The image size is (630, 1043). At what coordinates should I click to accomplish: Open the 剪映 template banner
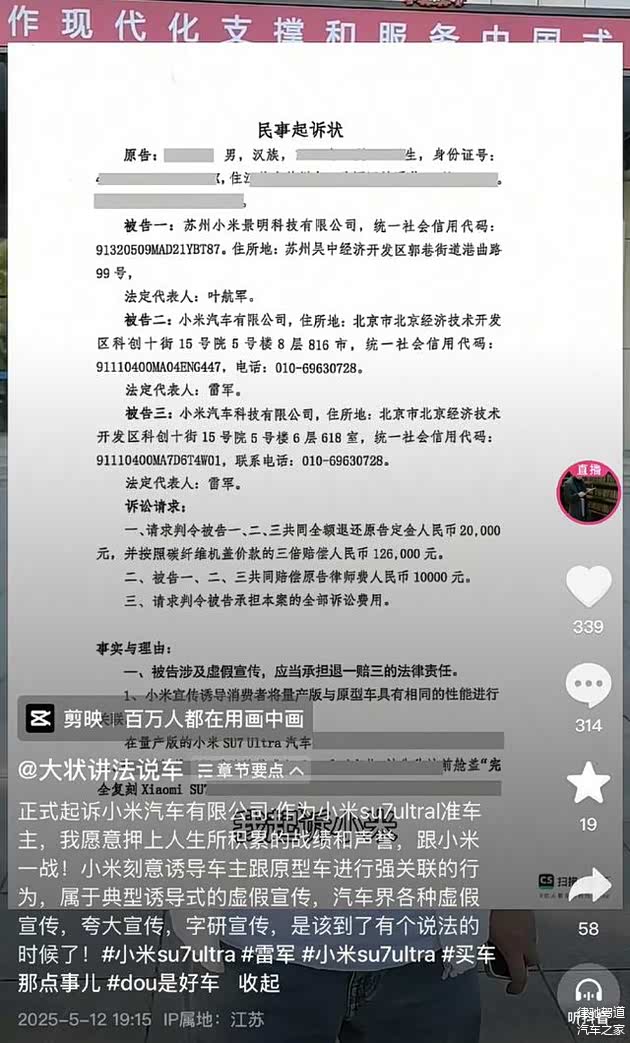coord(165,718)
